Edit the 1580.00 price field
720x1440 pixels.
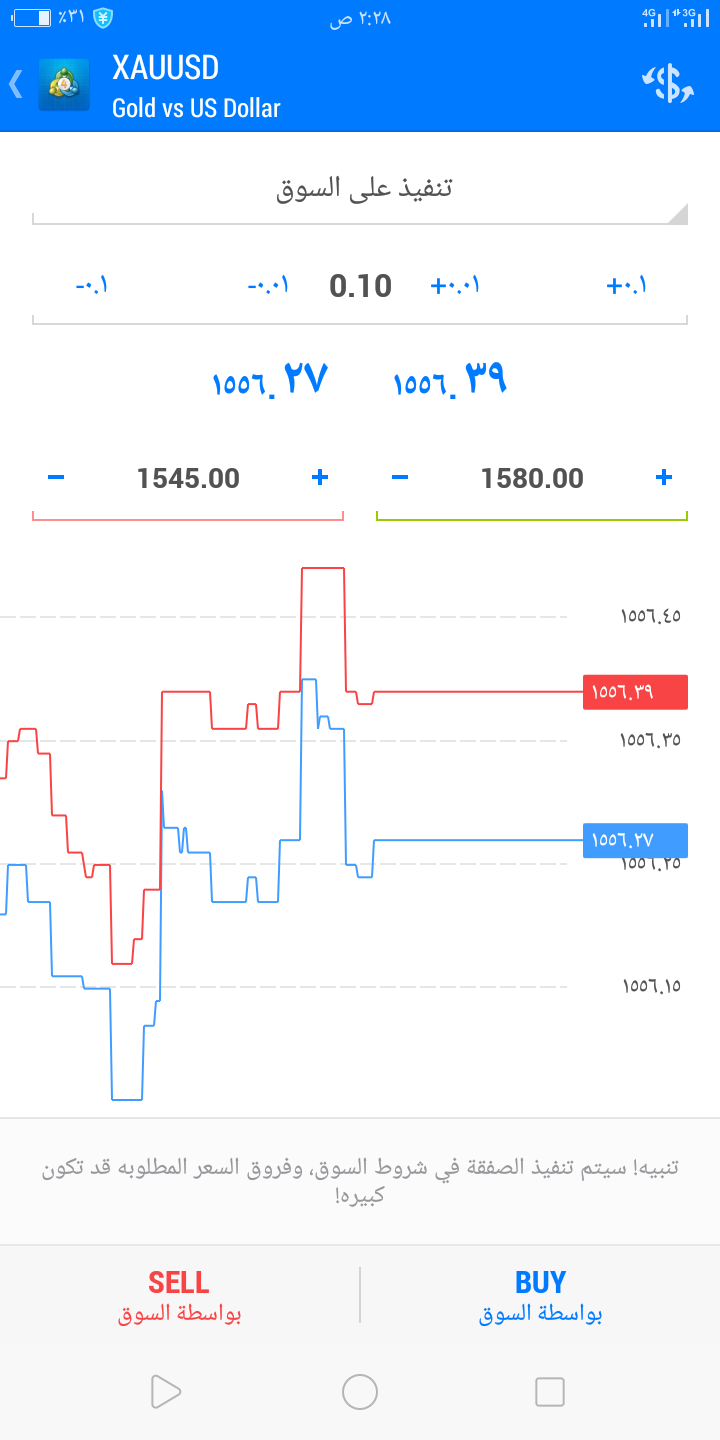pos(532,479)
